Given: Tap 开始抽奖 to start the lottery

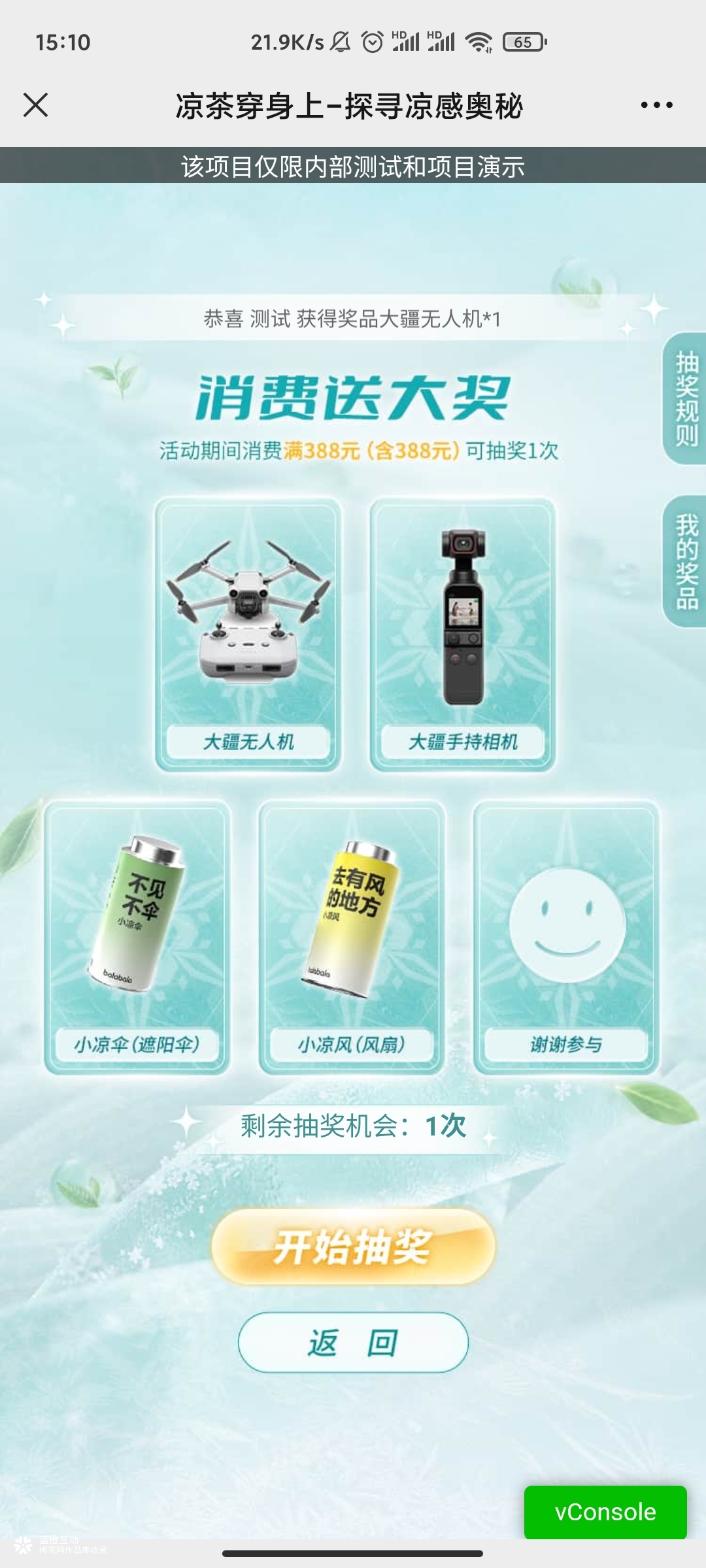Looking at the screenshot, I should click(353, 1247).
